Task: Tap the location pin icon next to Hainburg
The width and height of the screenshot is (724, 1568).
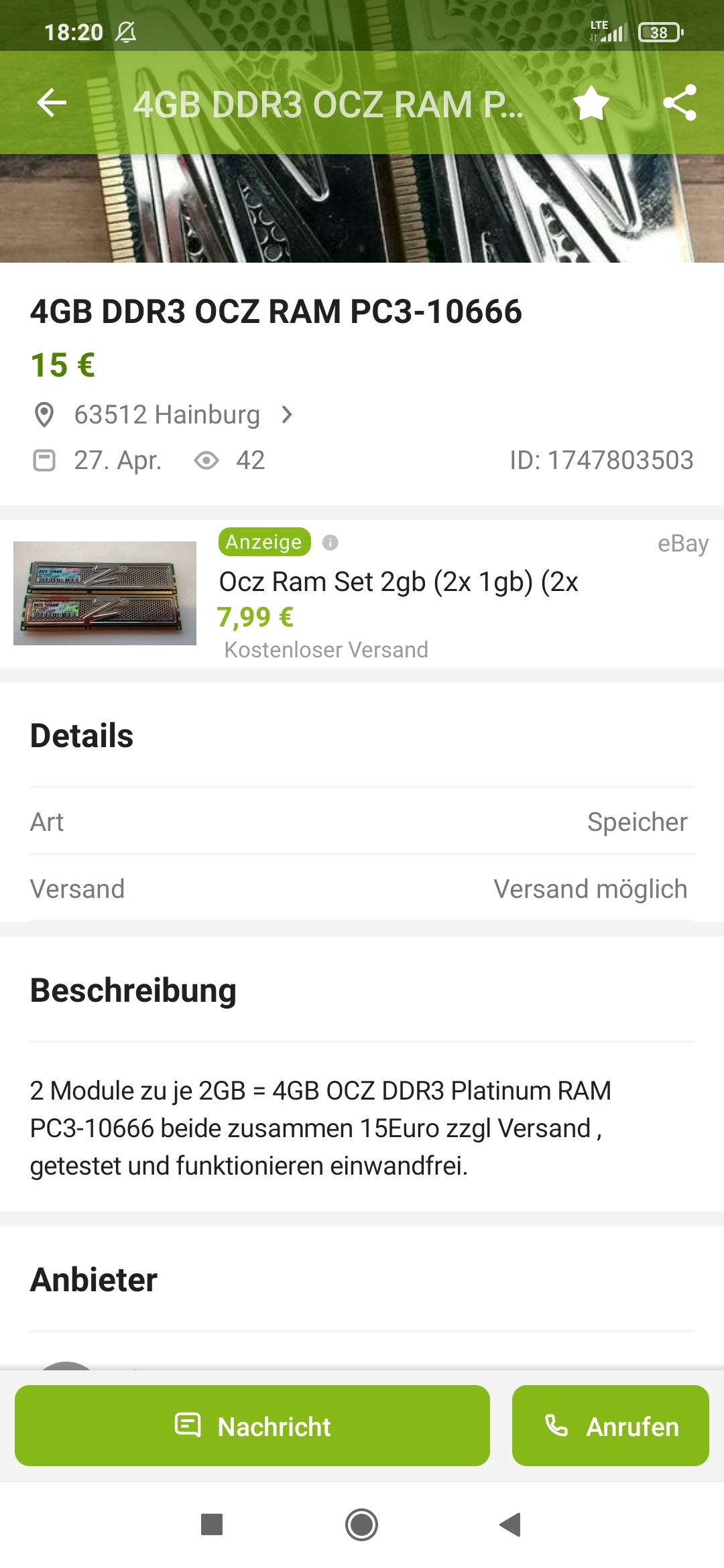Action: tap(44, 414)
